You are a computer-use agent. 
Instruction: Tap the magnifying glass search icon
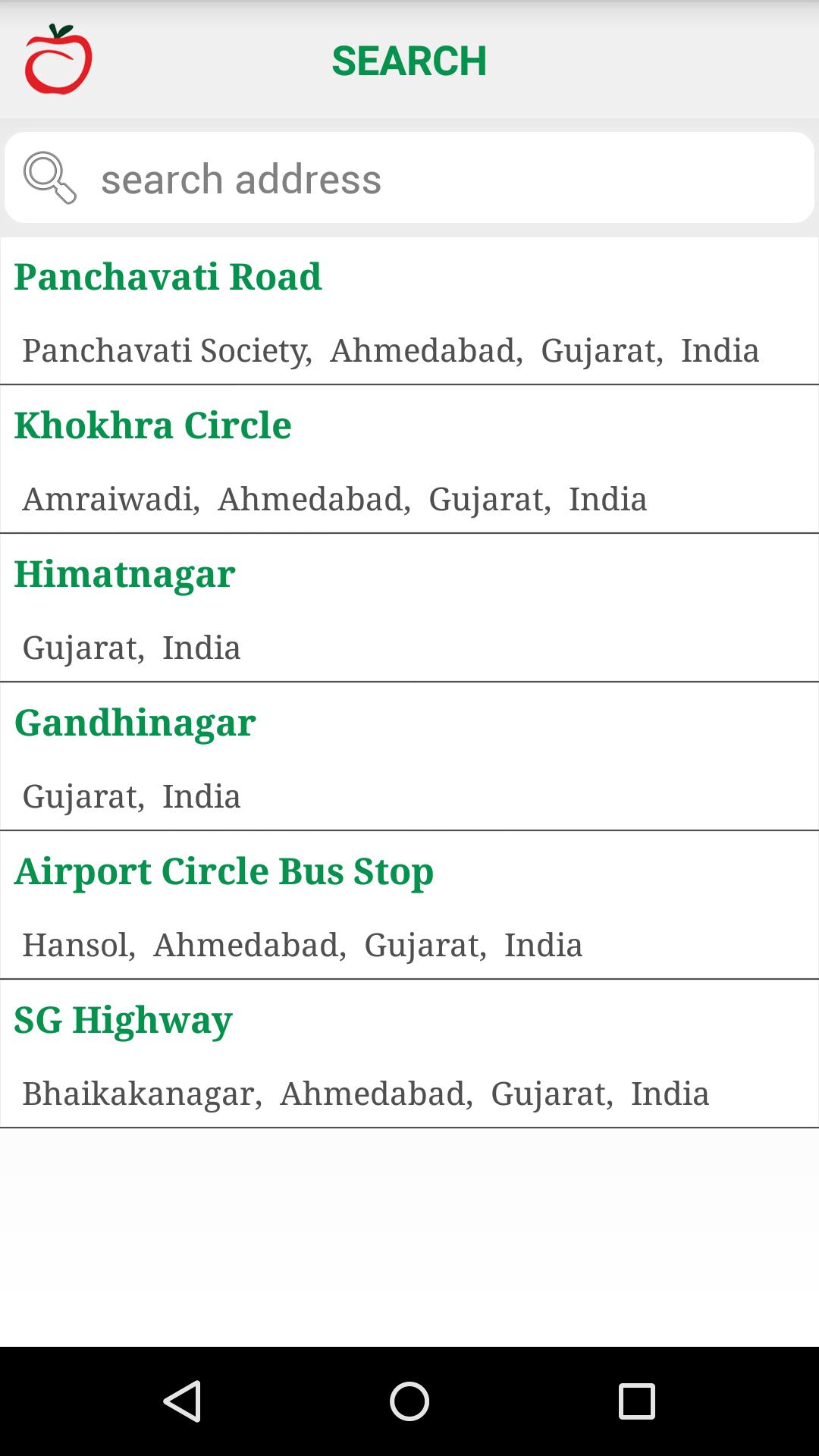pos(50,178)
